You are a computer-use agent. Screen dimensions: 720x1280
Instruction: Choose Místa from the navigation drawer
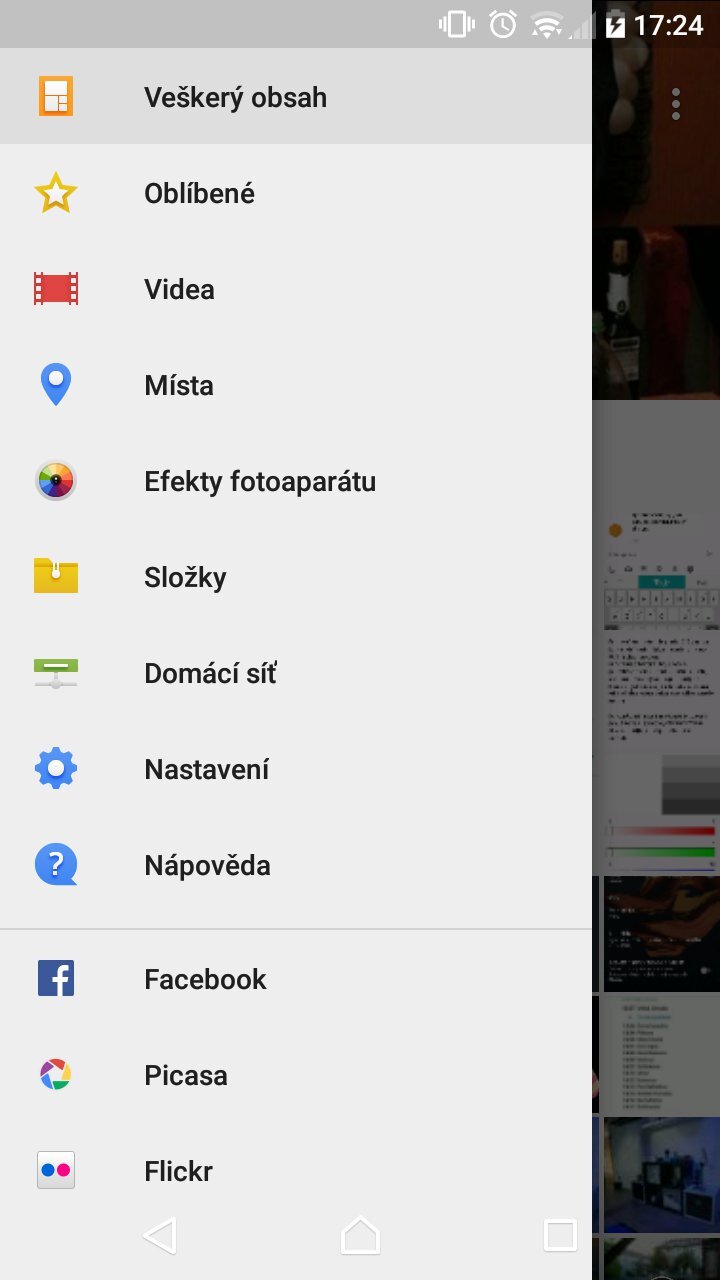click(x=180, y=384)
